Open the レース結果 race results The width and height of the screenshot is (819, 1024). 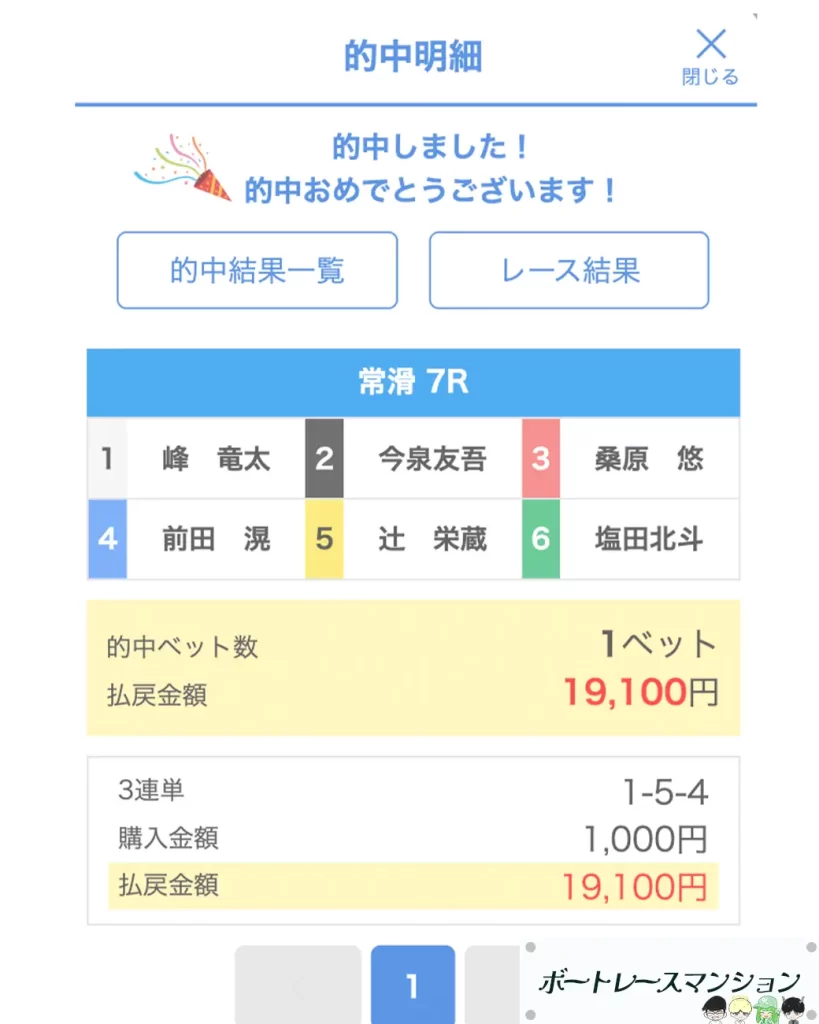tap(568, 270)
